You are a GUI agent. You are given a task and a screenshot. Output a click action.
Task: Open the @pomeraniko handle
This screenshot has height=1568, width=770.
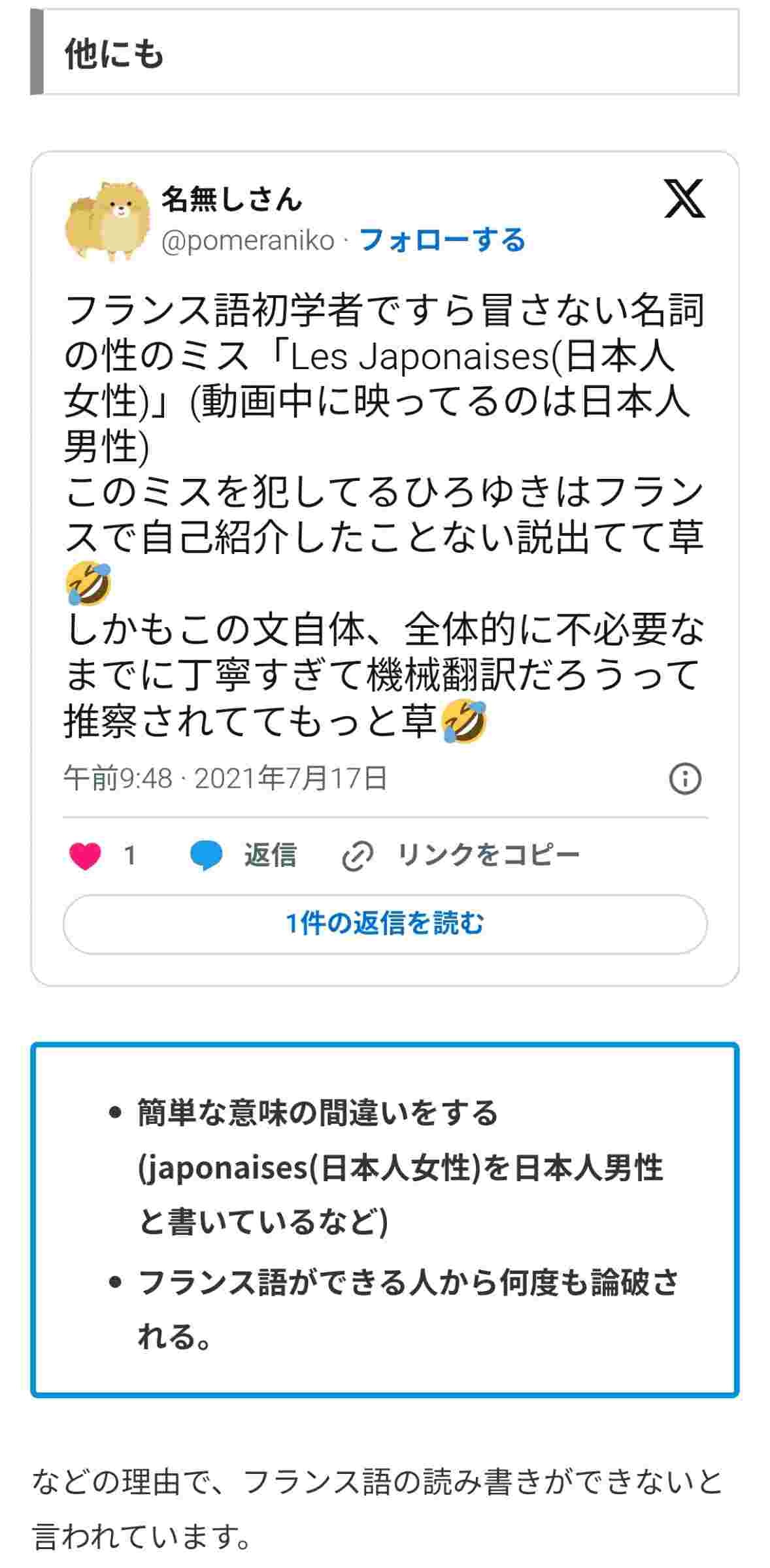coord(248,240)
